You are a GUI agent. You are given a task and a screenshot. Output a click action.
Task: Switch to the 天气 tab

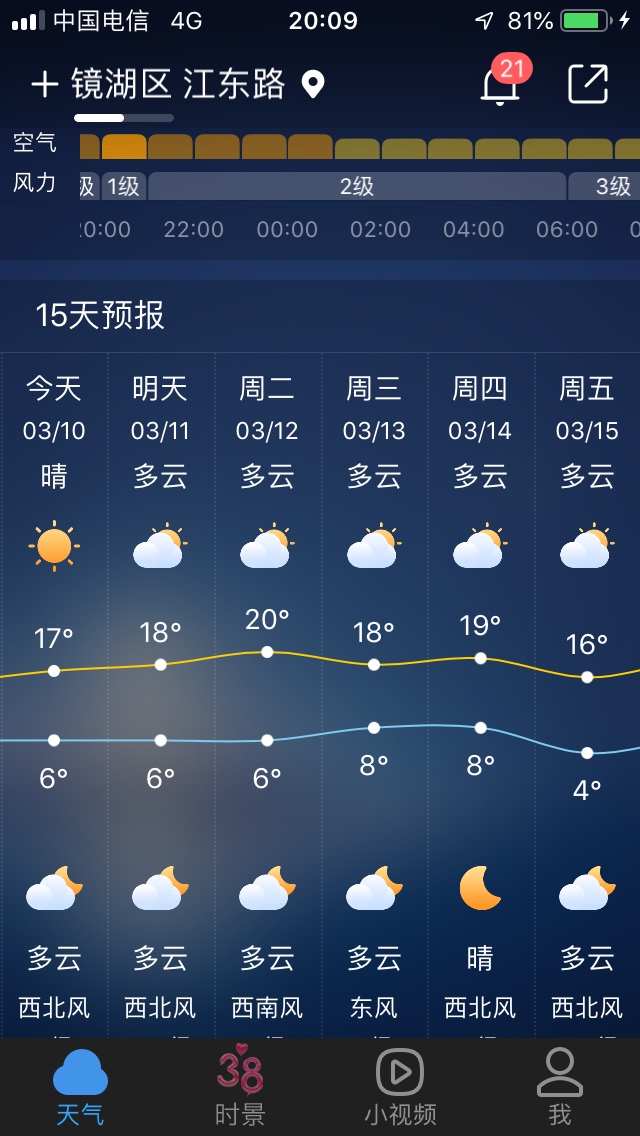click(x=80, y=1087)
